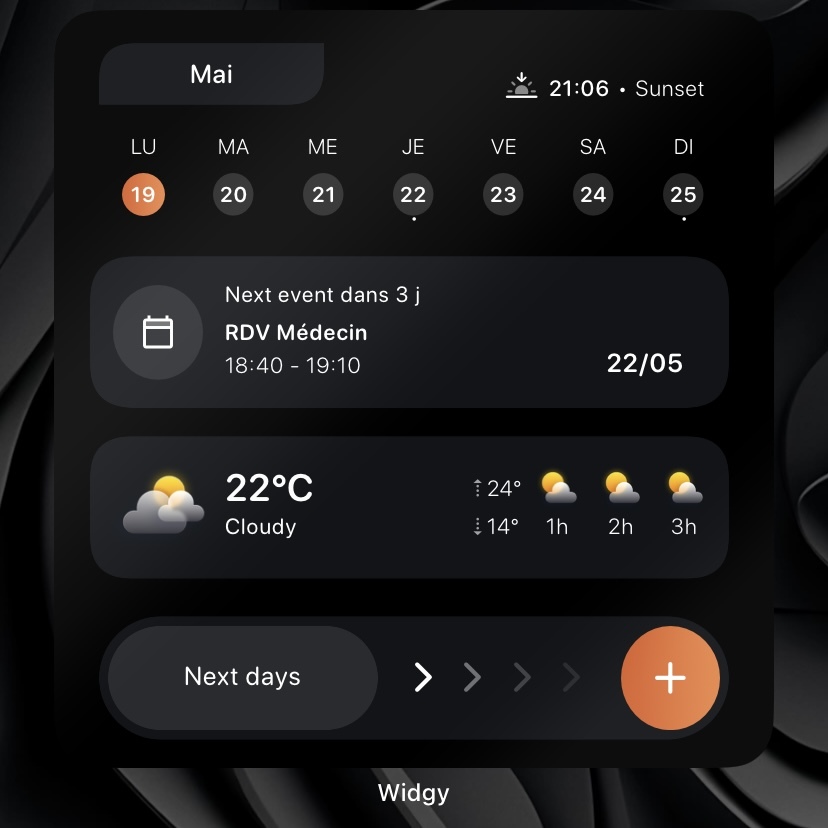This screenshot has height=828, width=828.
Task: Select Saturday 24 in the week row
Action: click(593, 194)
